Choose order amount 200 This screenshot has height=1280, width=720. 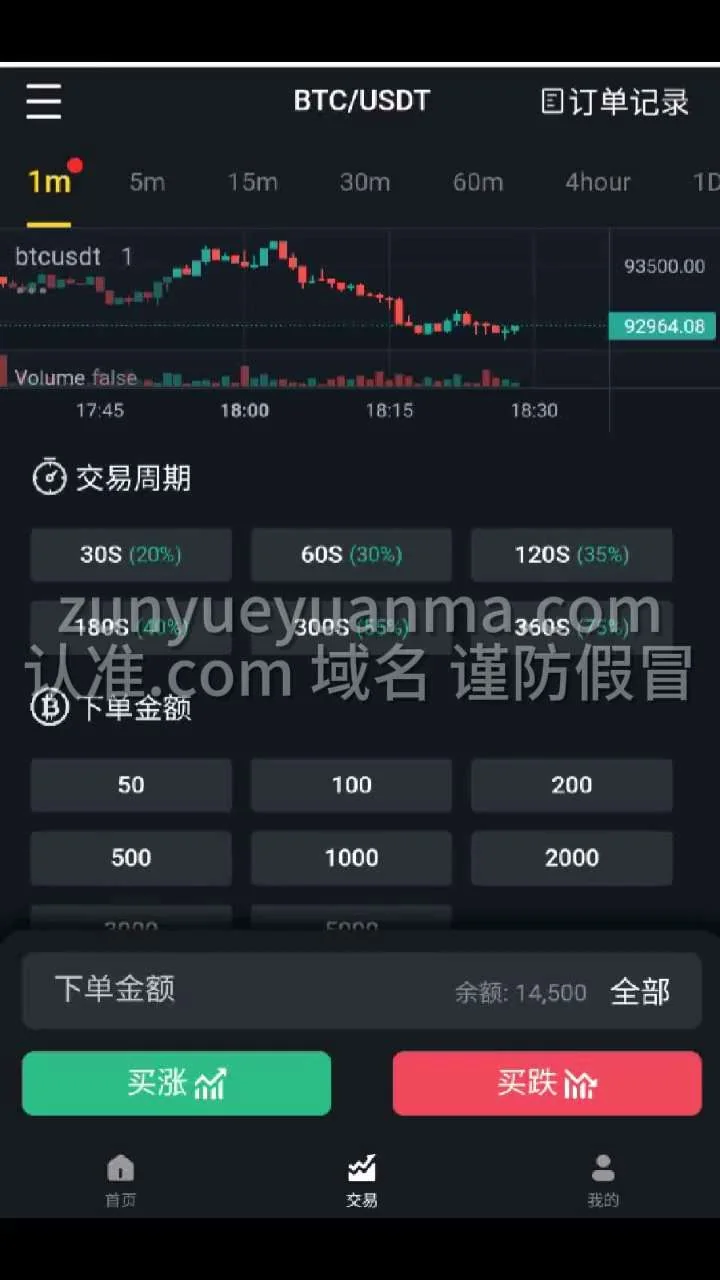coord(571,785)
